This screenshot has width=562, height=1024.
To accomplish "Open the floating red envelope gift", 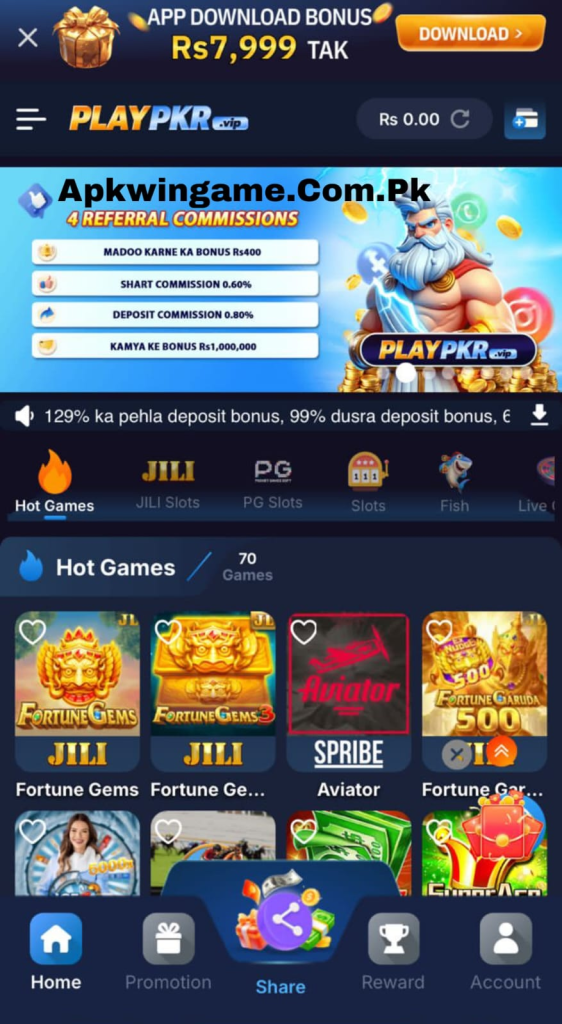I will 501,827.
